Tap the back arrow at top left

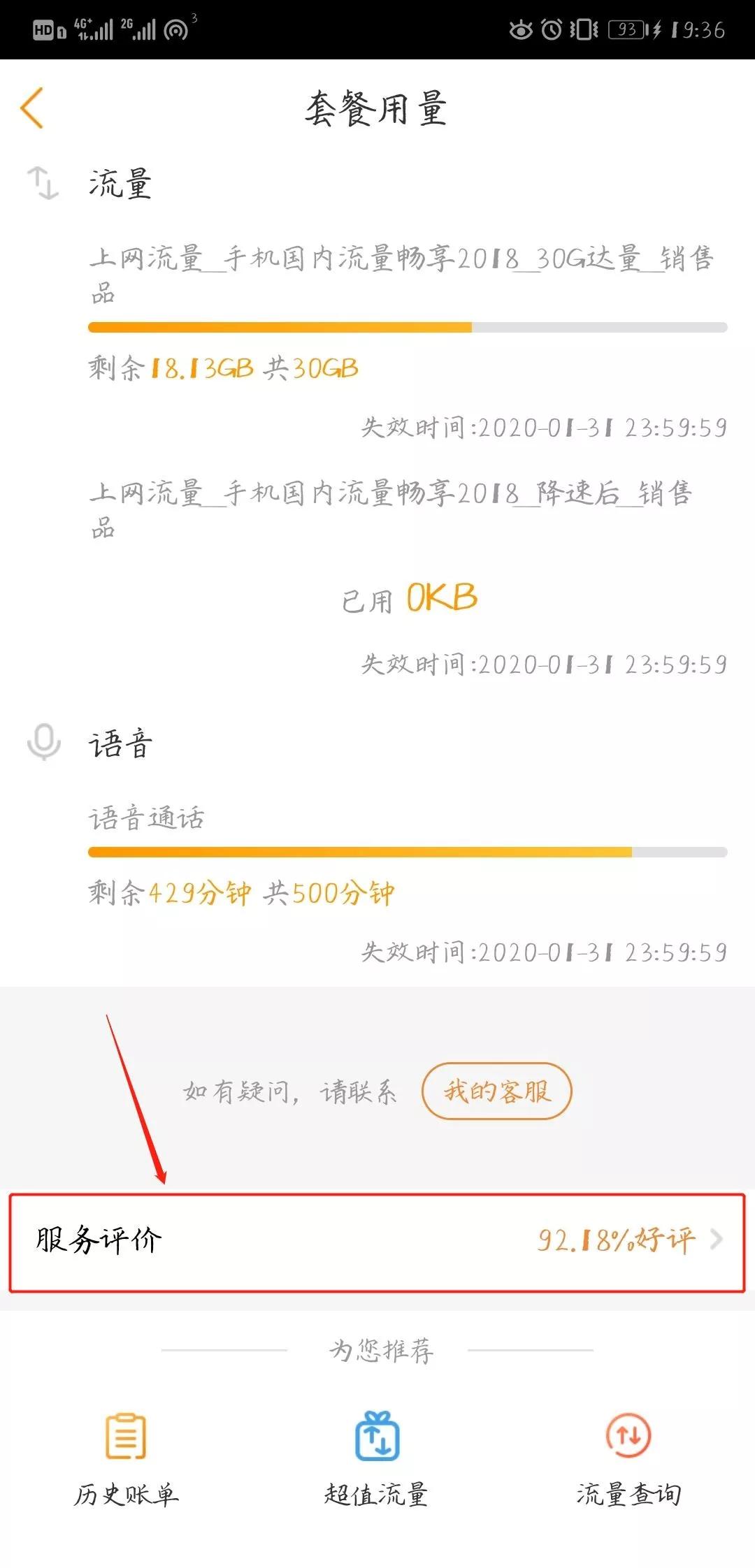click(30, 108)
